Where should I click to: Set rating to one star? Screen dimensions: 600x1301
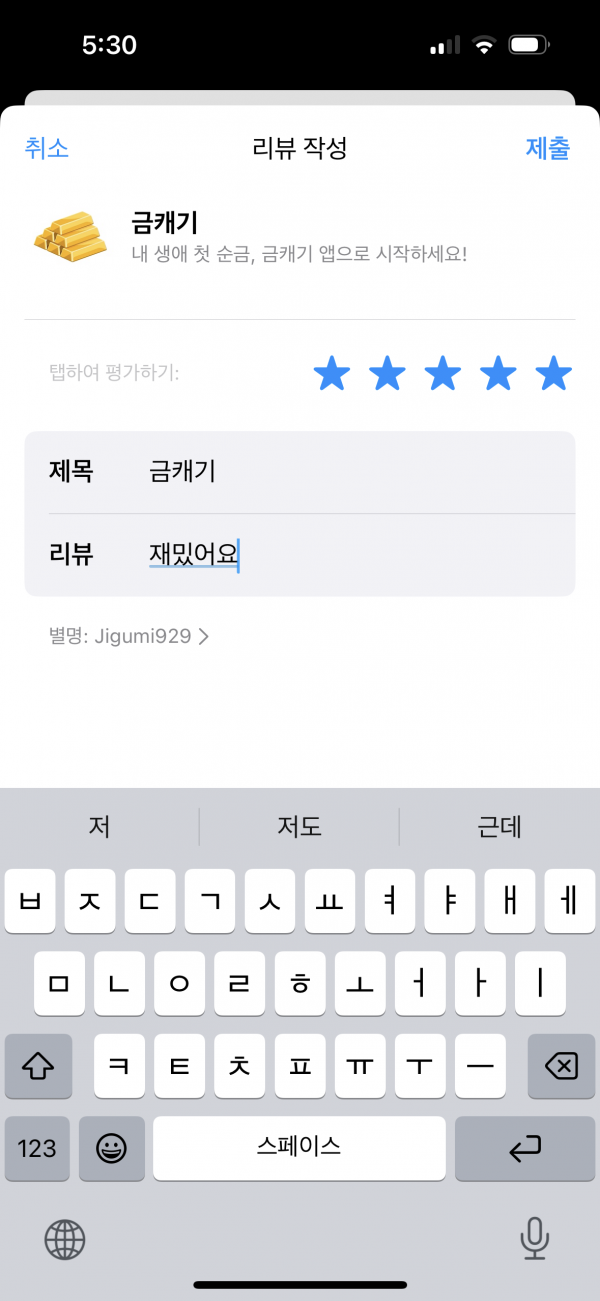332,375
